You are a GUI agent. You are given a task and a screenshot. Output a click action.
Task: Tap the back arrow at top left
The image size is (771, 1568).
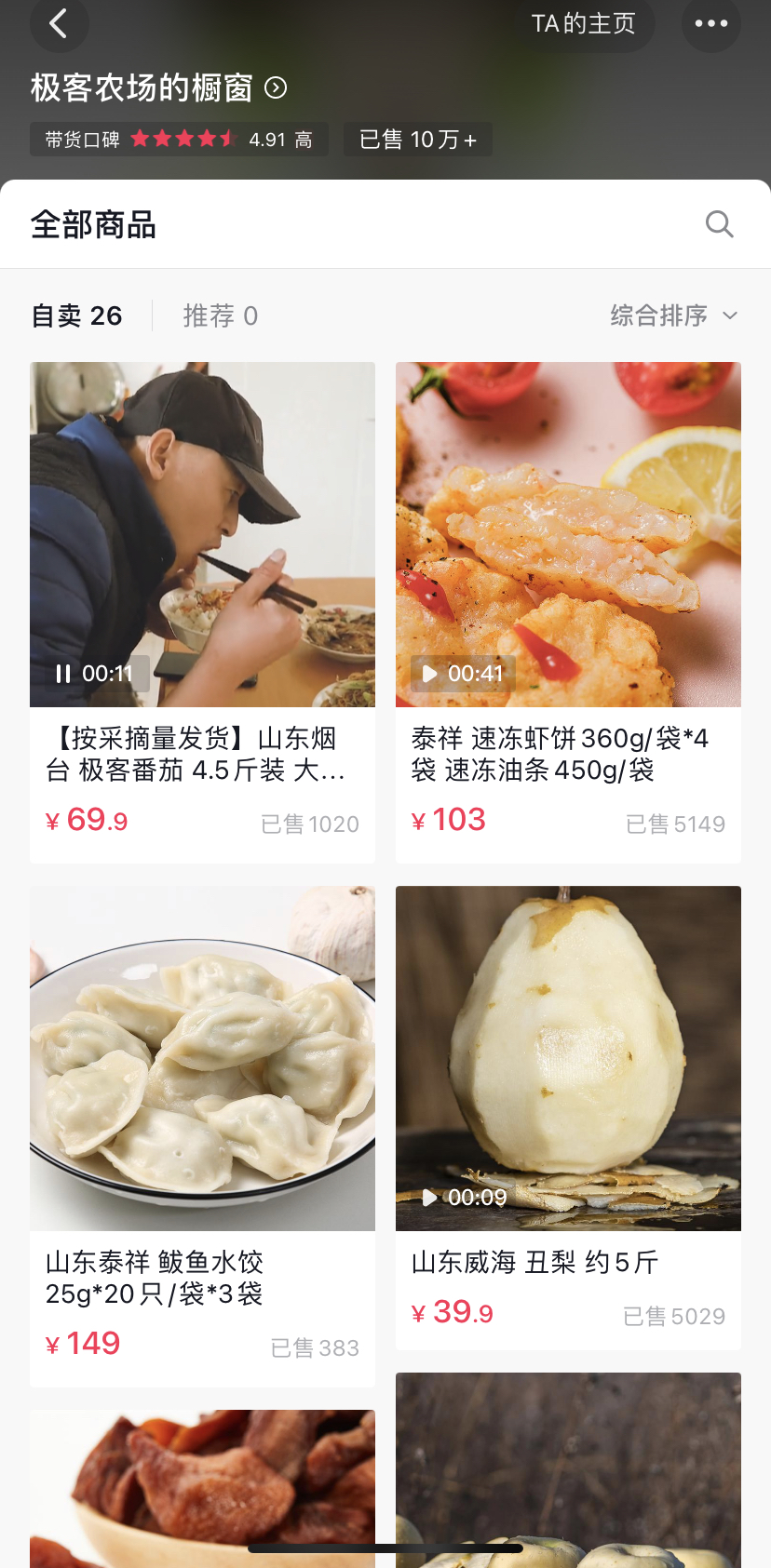[60, 25]
